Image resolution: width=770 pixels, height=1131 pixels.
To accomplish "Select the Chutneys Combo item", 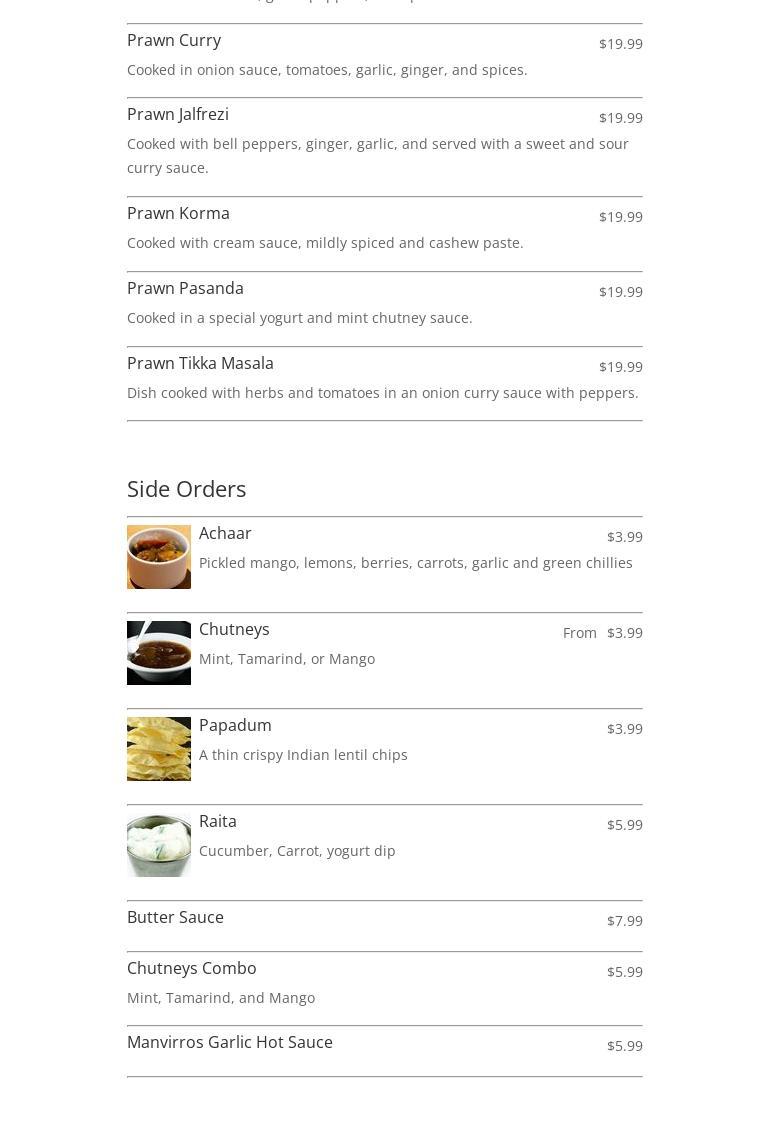I will coord(192,969).
